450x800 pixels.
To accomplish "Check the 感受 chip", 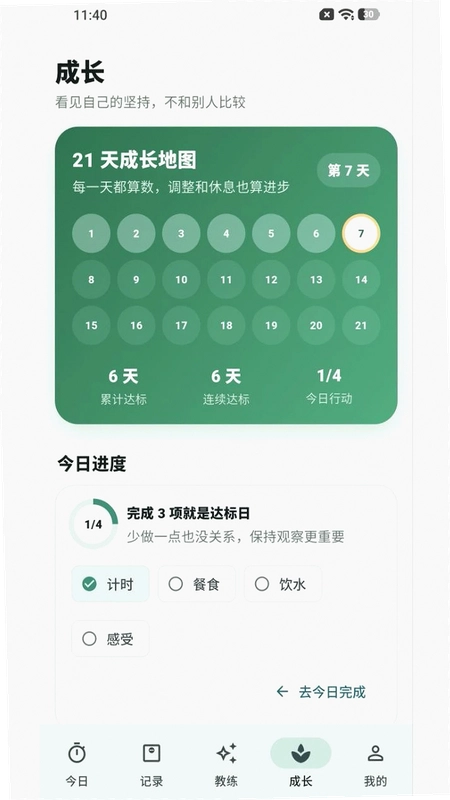I will pyautogui.click(x=110, y=638).
